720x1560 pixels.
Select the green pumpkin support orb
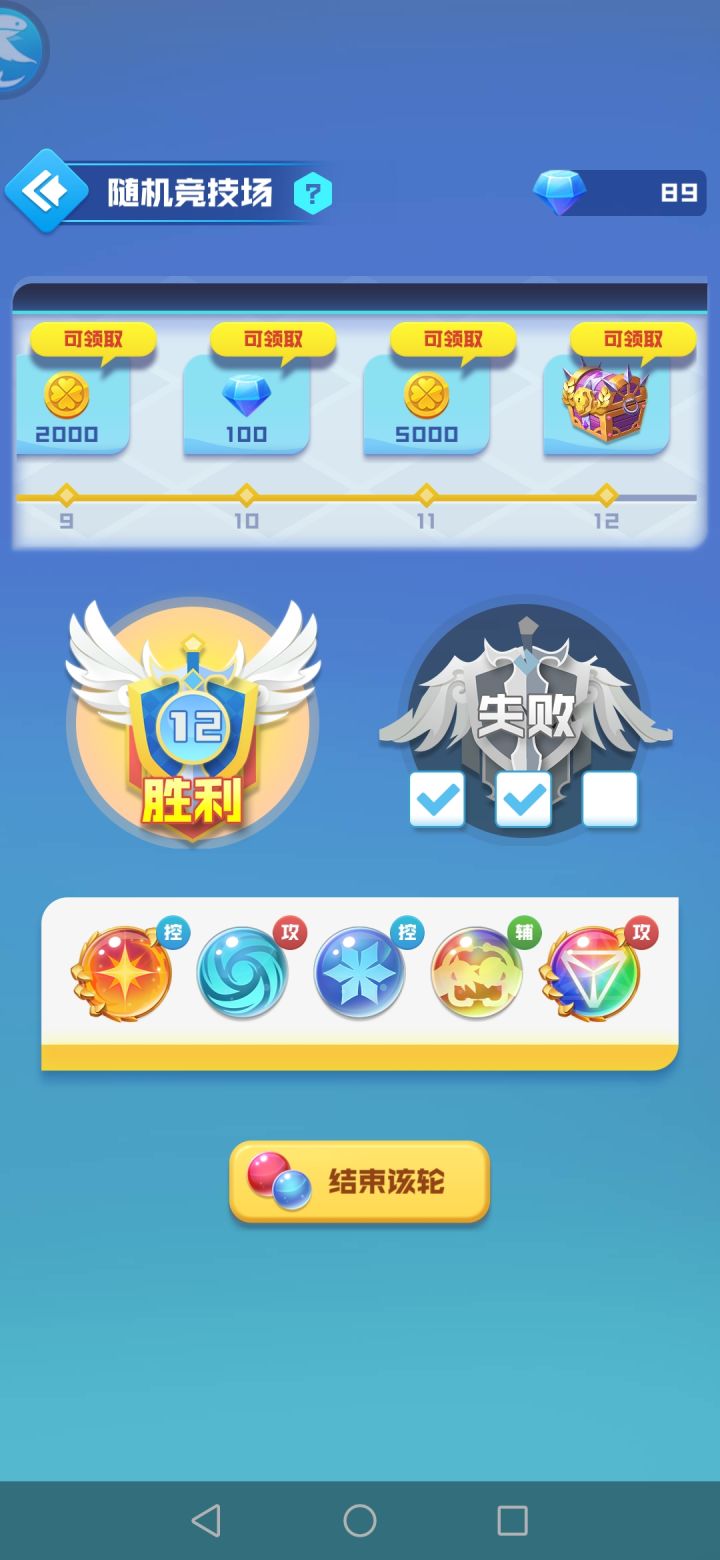tap(476, 972)
